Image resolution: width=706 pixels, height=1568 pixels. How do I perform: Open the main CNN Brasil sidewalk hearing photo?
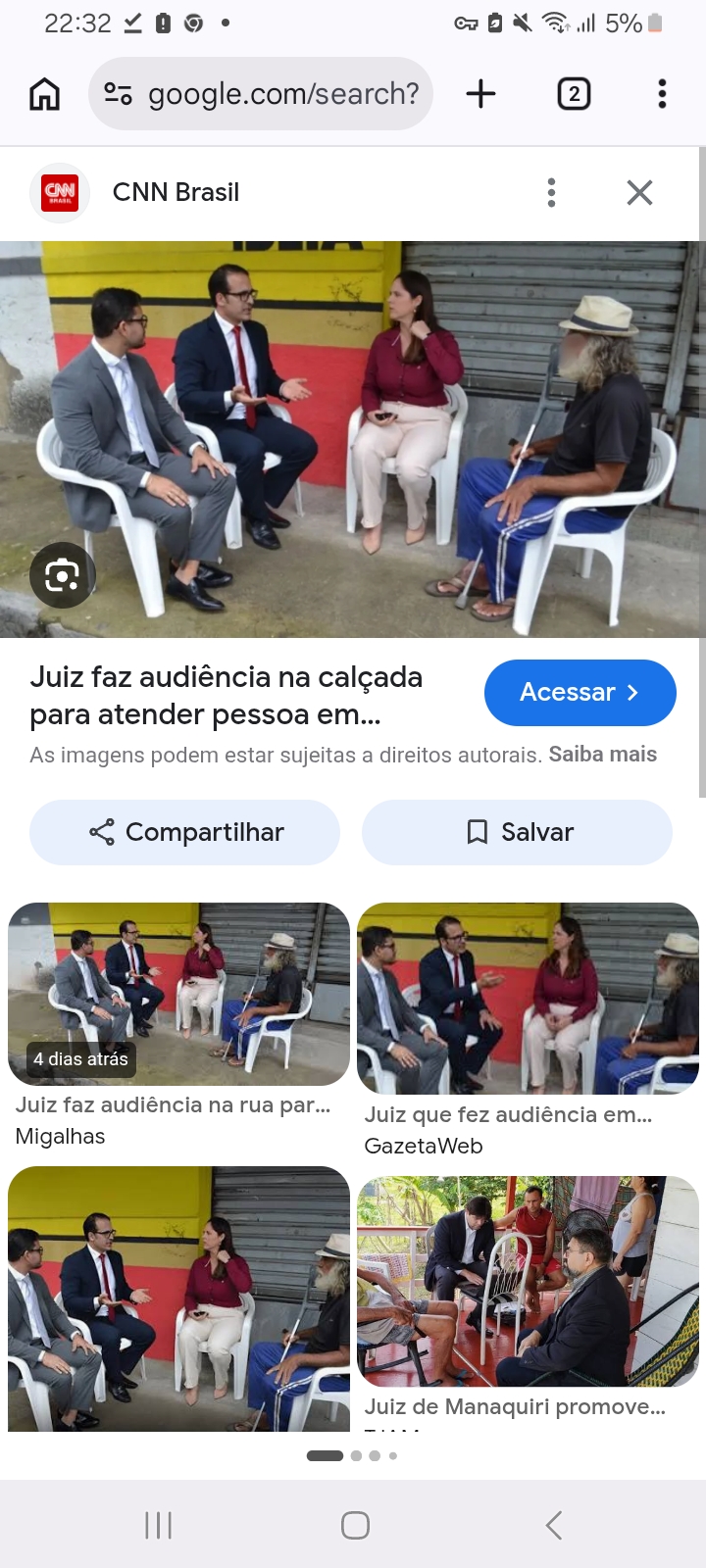point(351,439)
